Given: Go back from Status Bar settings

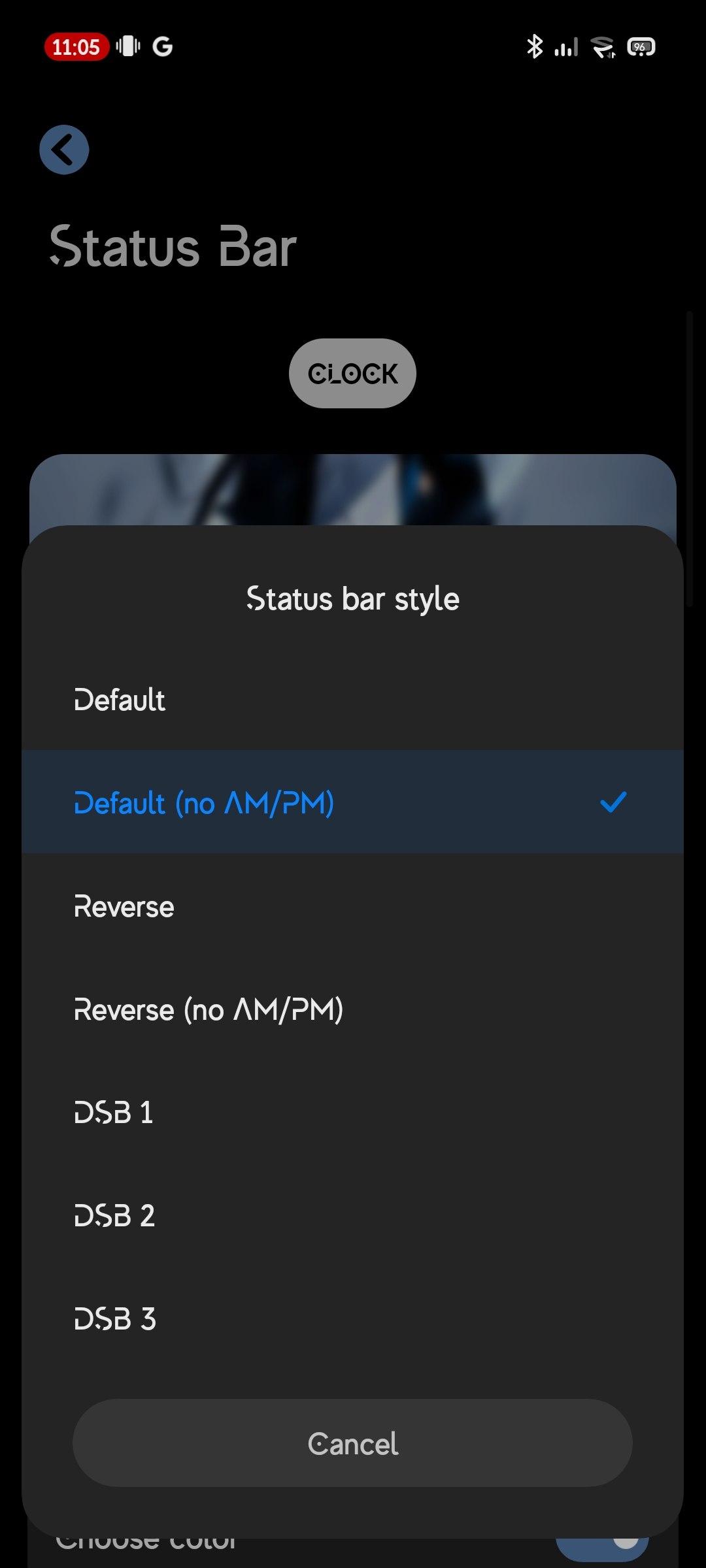Looking at the screenshot, I should tap(64, 150).
